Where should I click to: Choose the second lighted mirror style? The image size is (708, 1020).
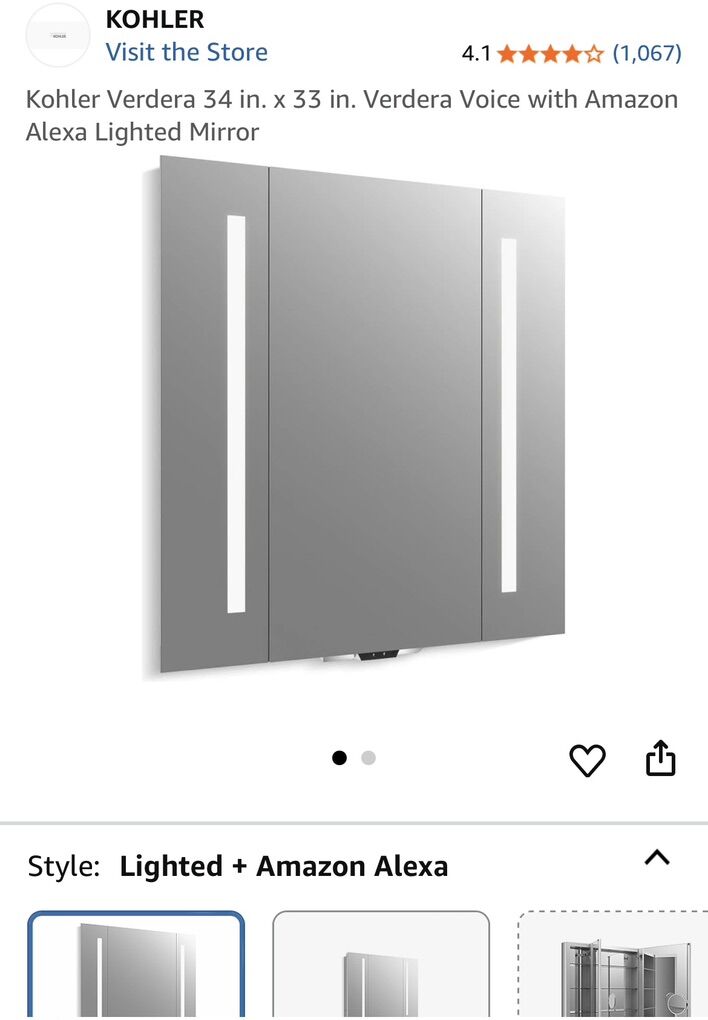click(381, 966)
